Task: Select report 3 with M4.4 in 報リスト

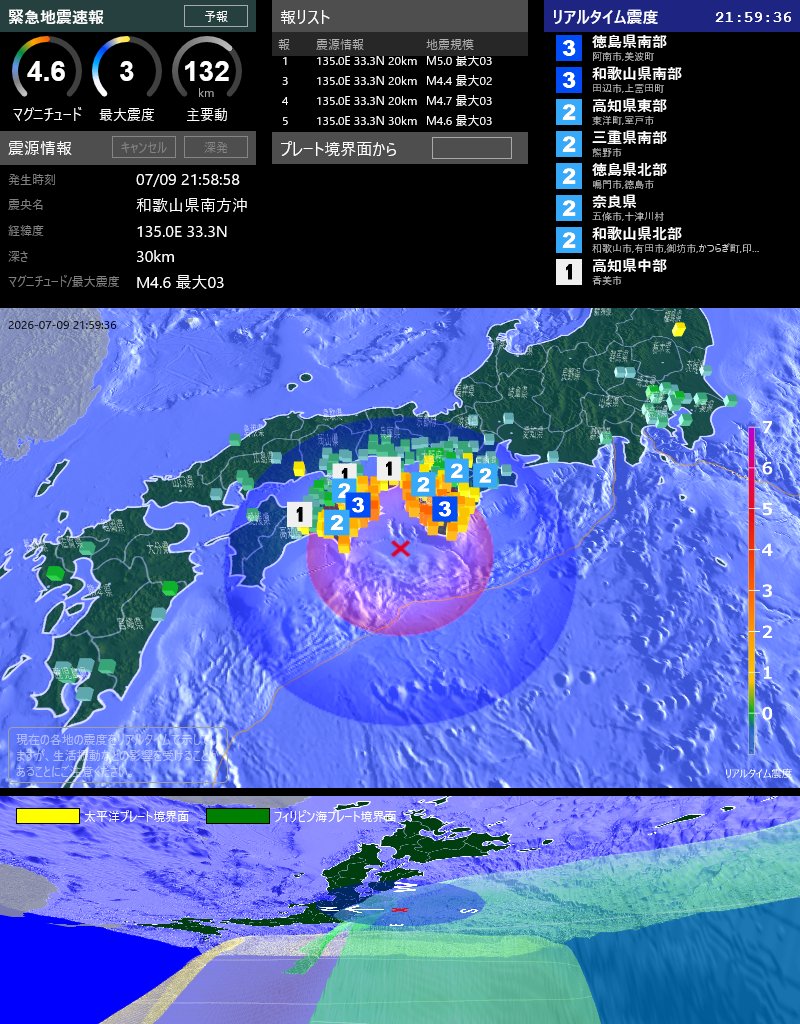Action: [400, 81]
